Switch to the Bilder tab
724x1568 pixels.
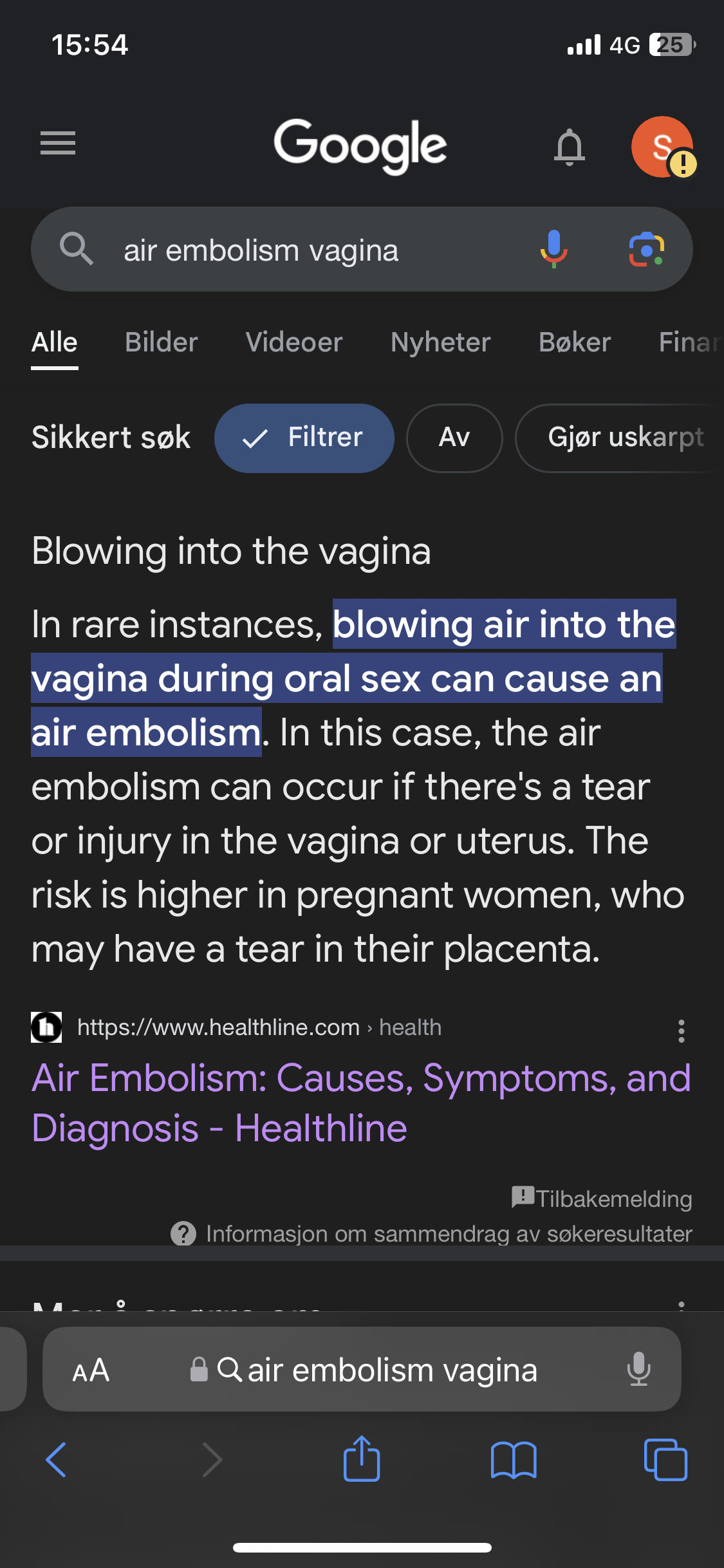161,342
